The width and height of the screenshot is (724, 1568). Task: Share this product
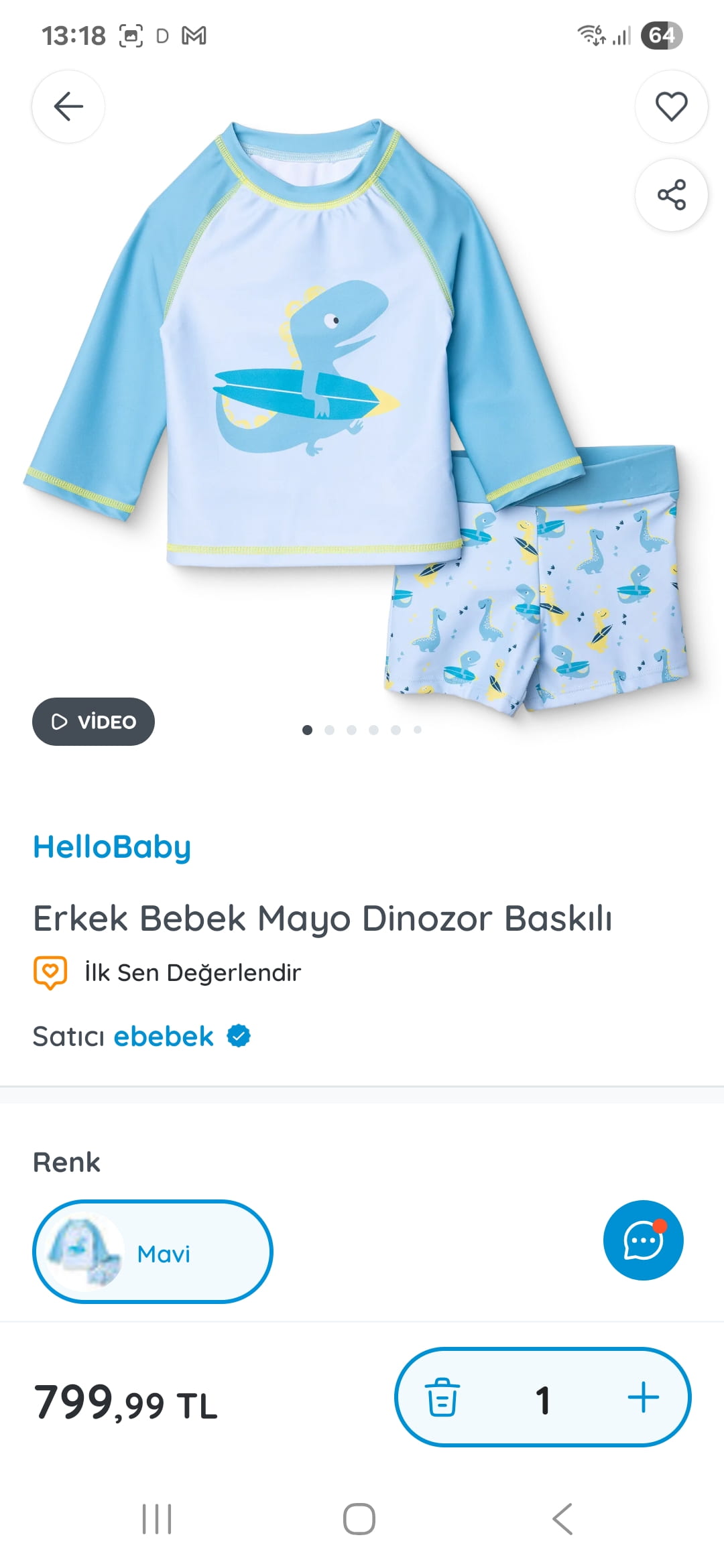pos(671,195)
